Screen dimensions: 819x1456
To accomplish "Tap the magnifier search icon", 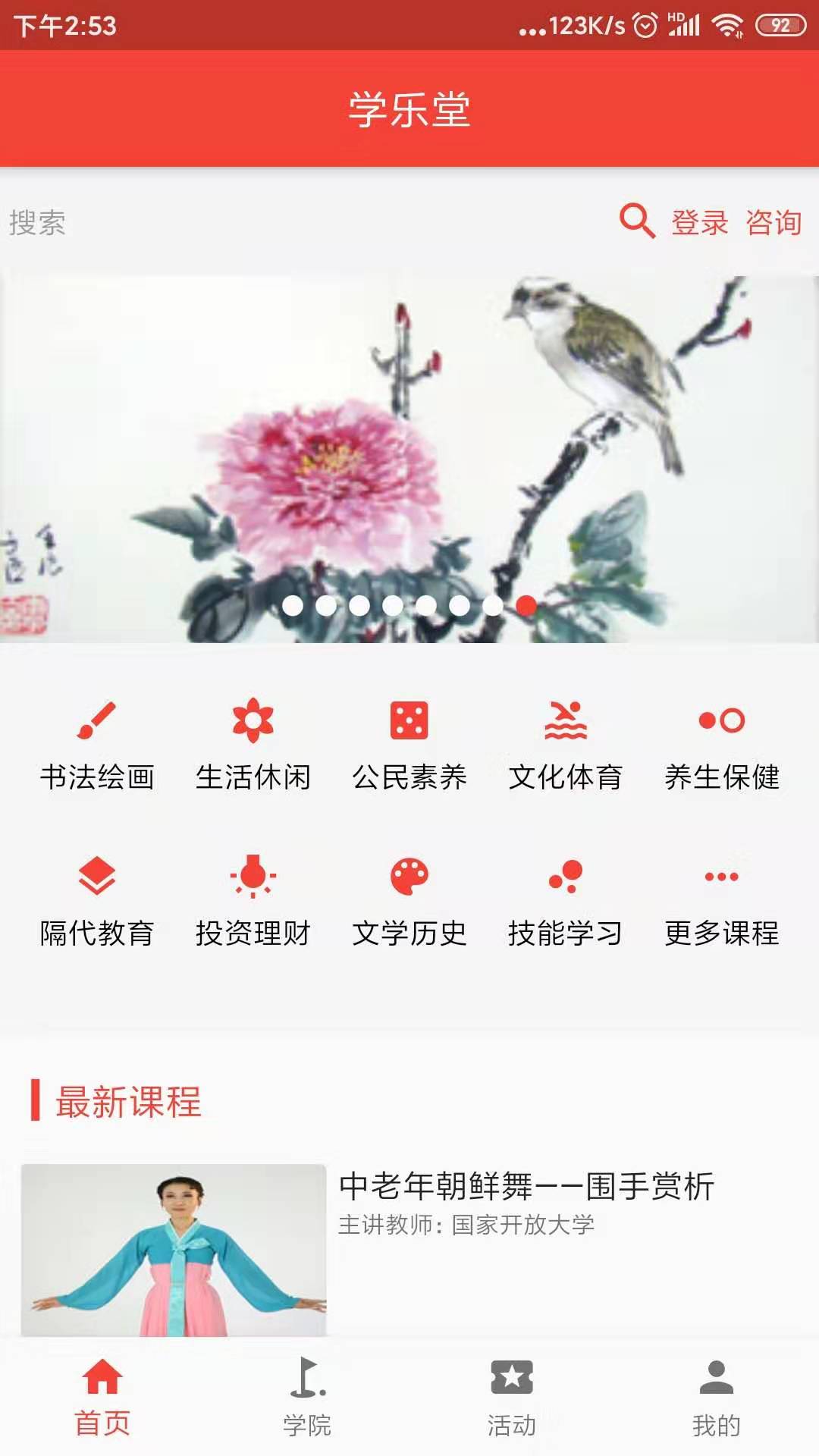I will [x=636, y=221].
